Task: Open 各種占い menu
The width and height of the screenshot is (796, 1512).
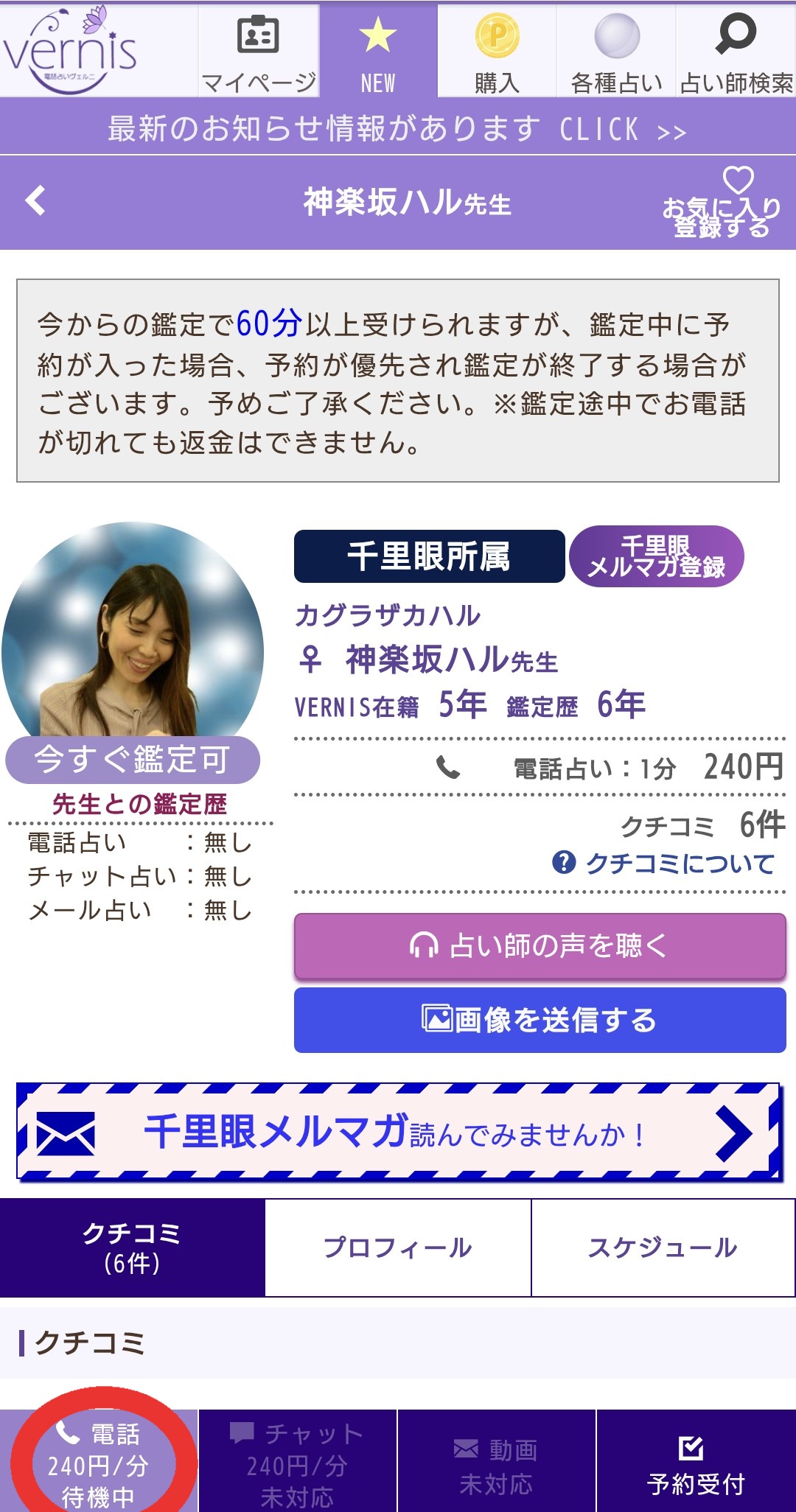Action: pos(616,52)
